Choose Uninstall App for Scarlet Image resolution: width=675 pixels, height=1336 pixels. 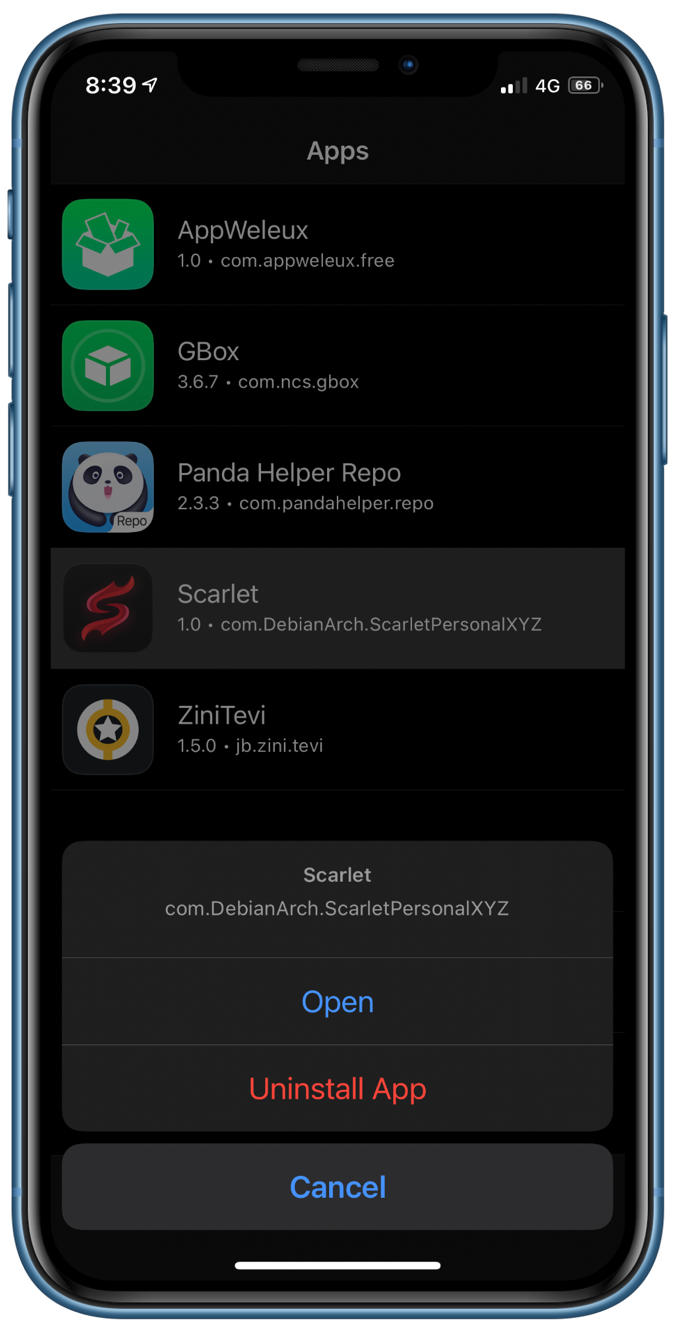click(337, 1088)
